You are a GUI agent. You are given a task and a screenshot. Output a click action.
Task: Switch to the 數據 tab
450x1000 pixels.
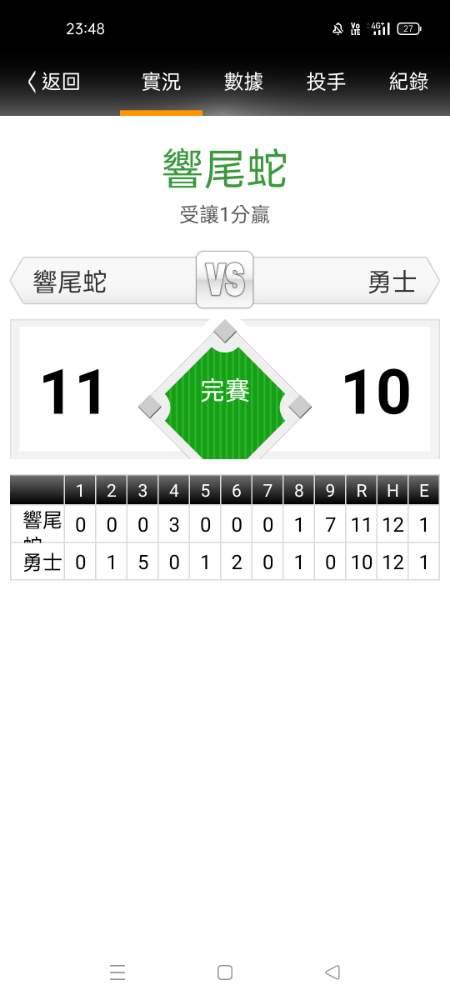[x=243, y=82]
